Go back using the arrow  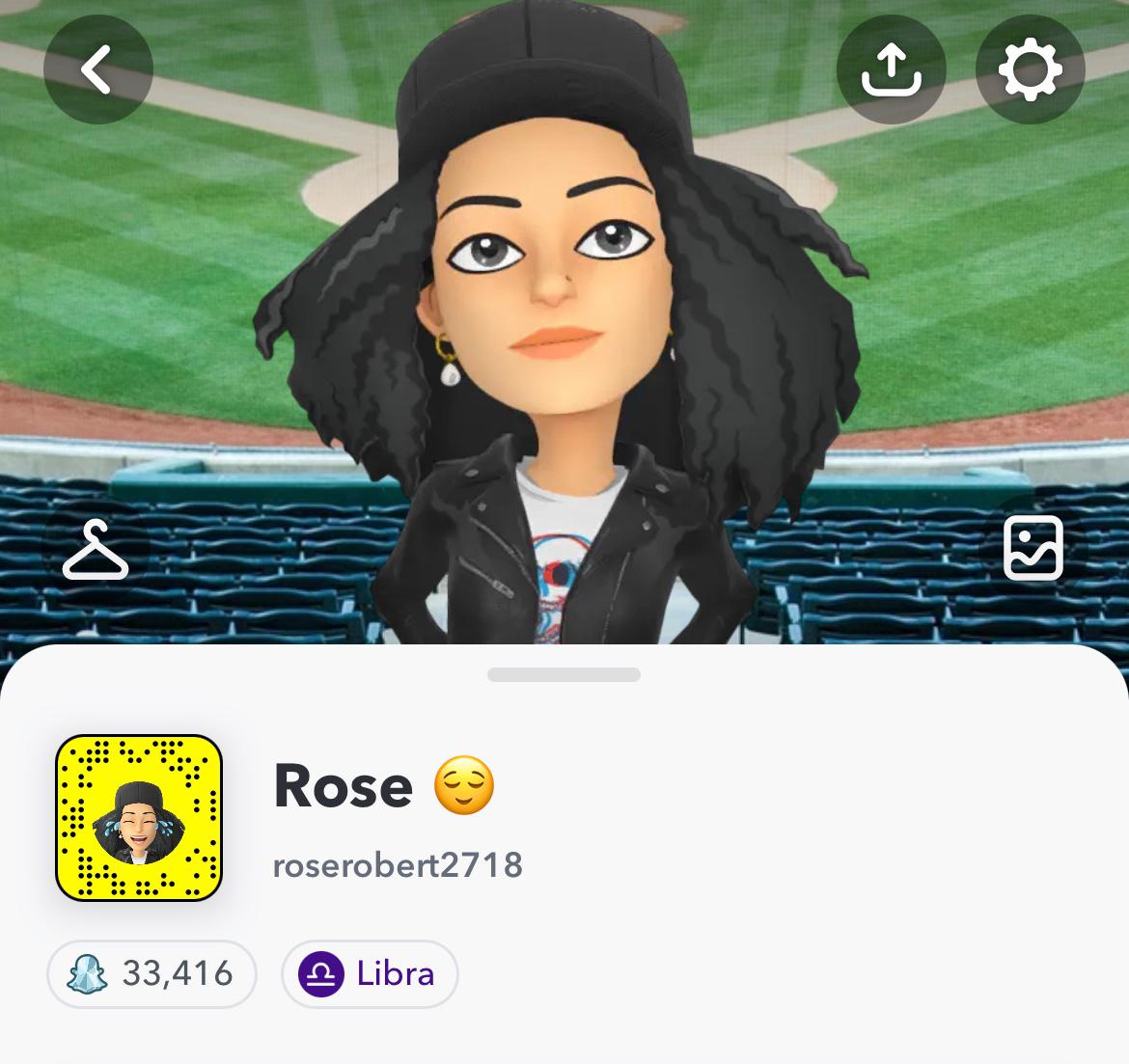(x=97, y=69)
